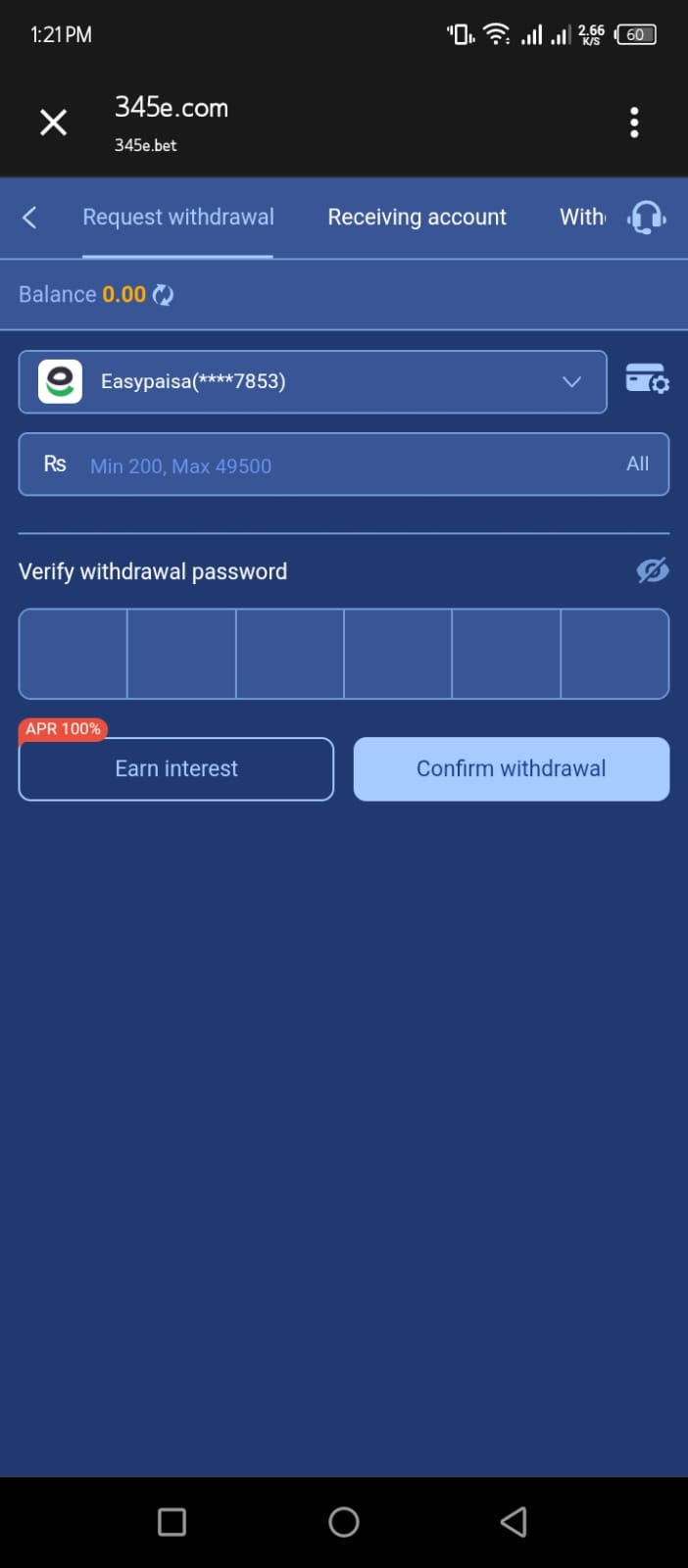Tap the first withdrawal password box
The image size is (688, 1568).
pyautogui.click(x=74, y=654)
